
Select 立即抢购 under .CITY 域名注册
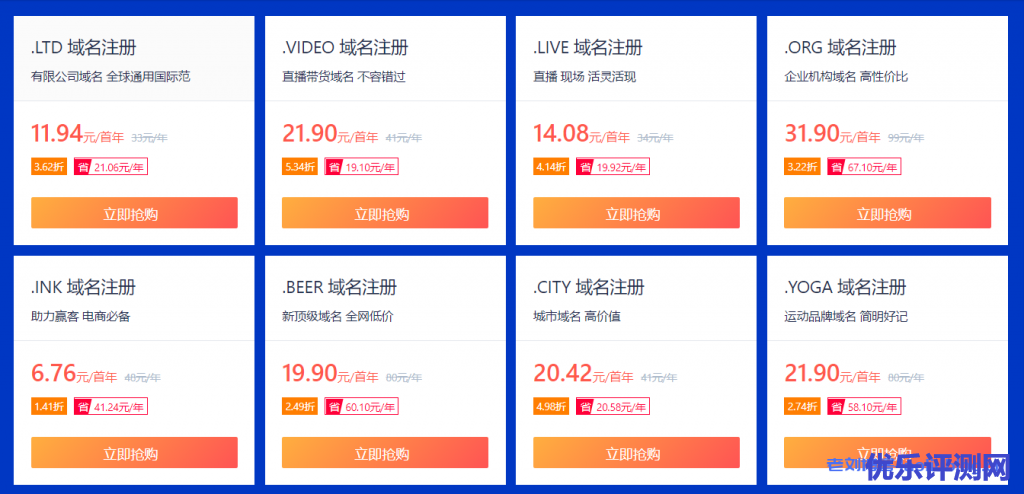pyautogui.click(x=636, y=453)
